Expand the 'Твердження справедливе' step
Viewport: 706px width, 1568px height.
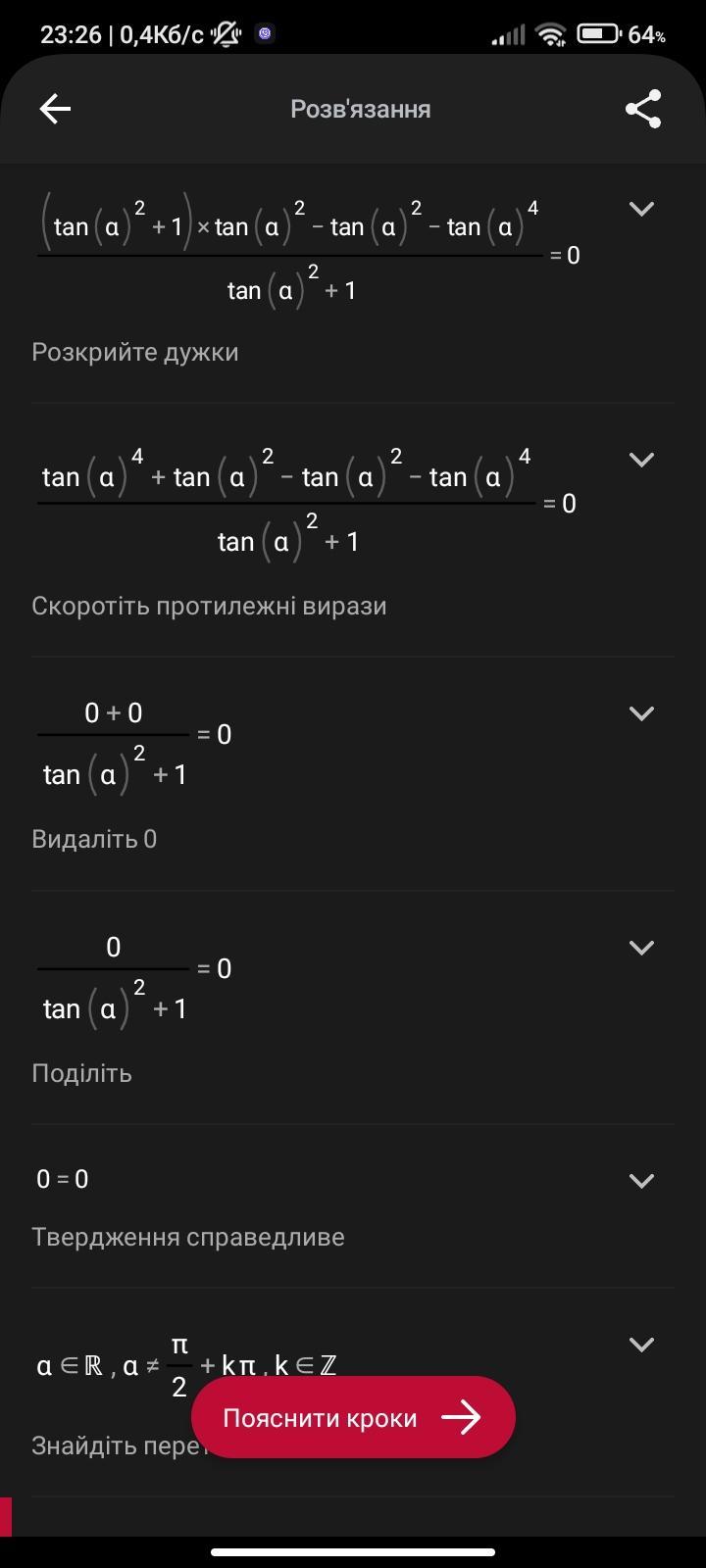[641, 1181]
